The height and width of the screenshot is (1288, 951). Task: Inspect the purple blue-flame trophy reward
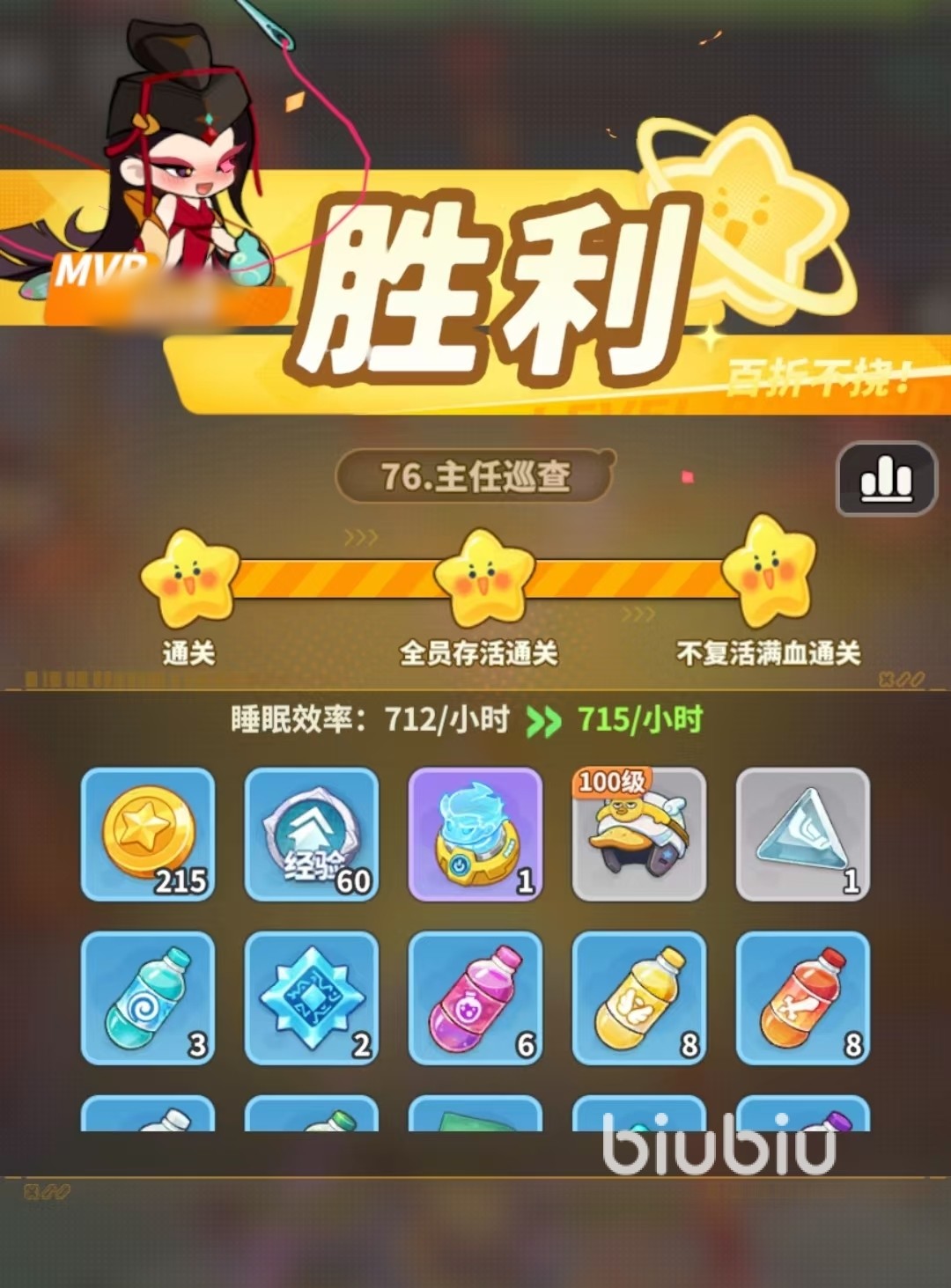pos(475,834)
